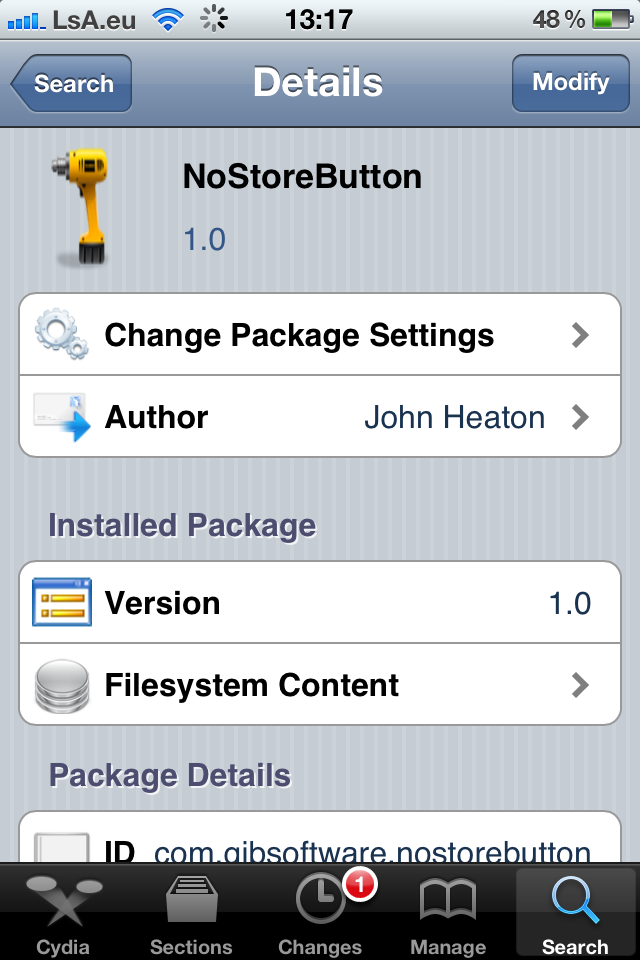This screenshot has height=960, width=640.
Task: View author John Heaton
Action: pyautogui.click(x=320, y=417)
